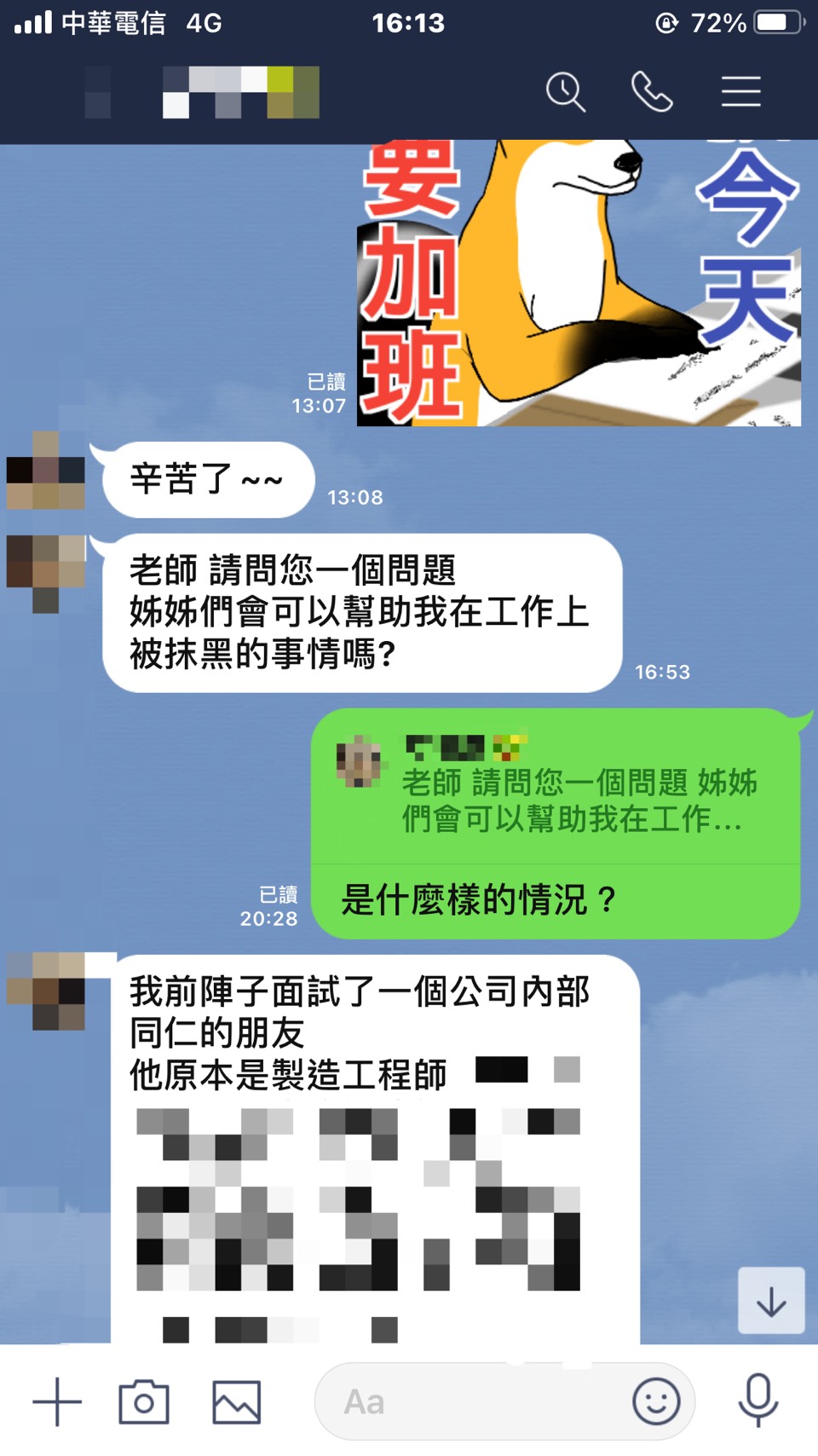
Task: Open the 要加班 dog sticker
Action: [579, 283]
